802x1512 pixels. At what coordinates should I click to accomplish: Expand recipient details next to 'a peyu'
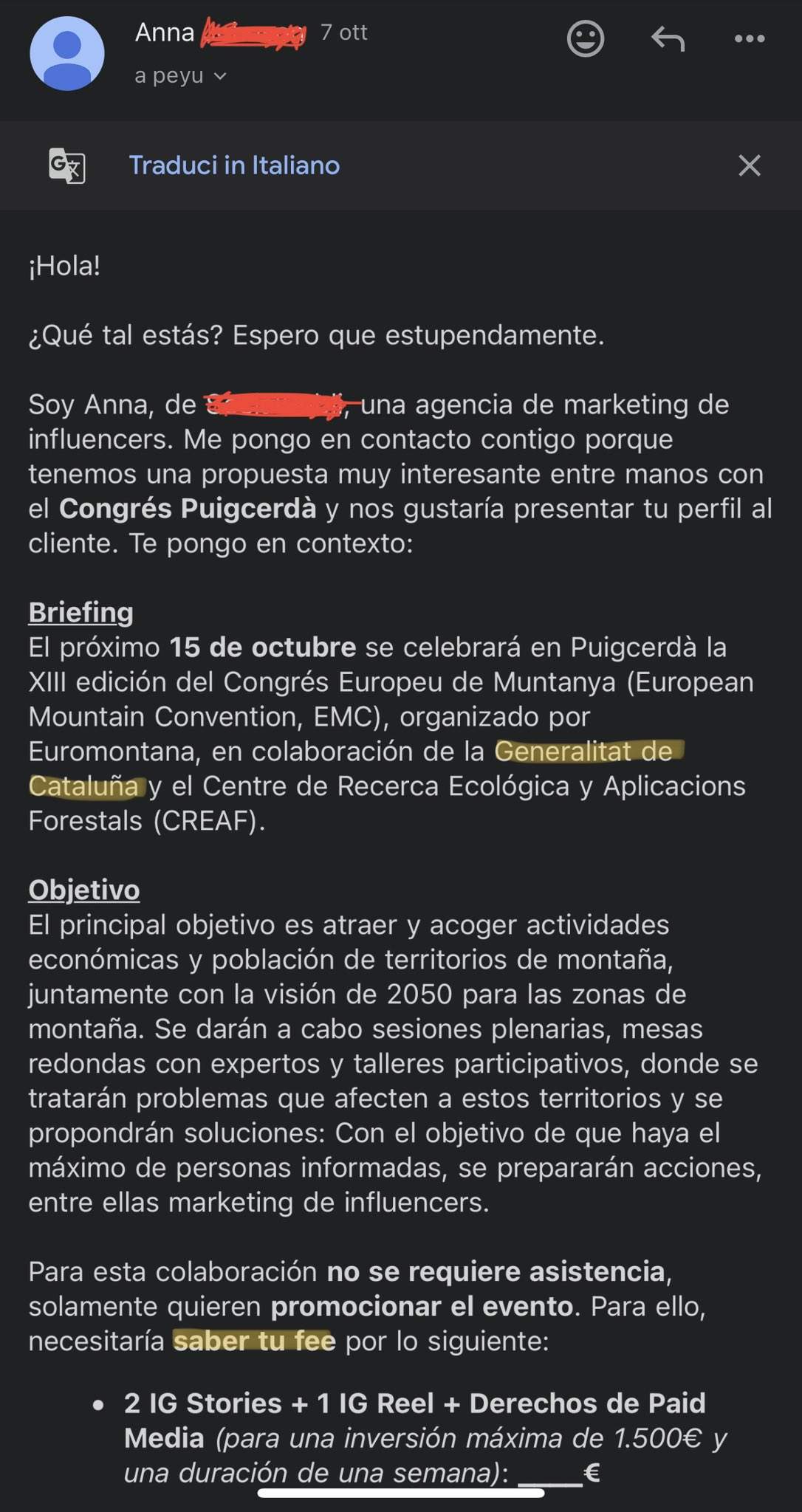pos(219,76)
